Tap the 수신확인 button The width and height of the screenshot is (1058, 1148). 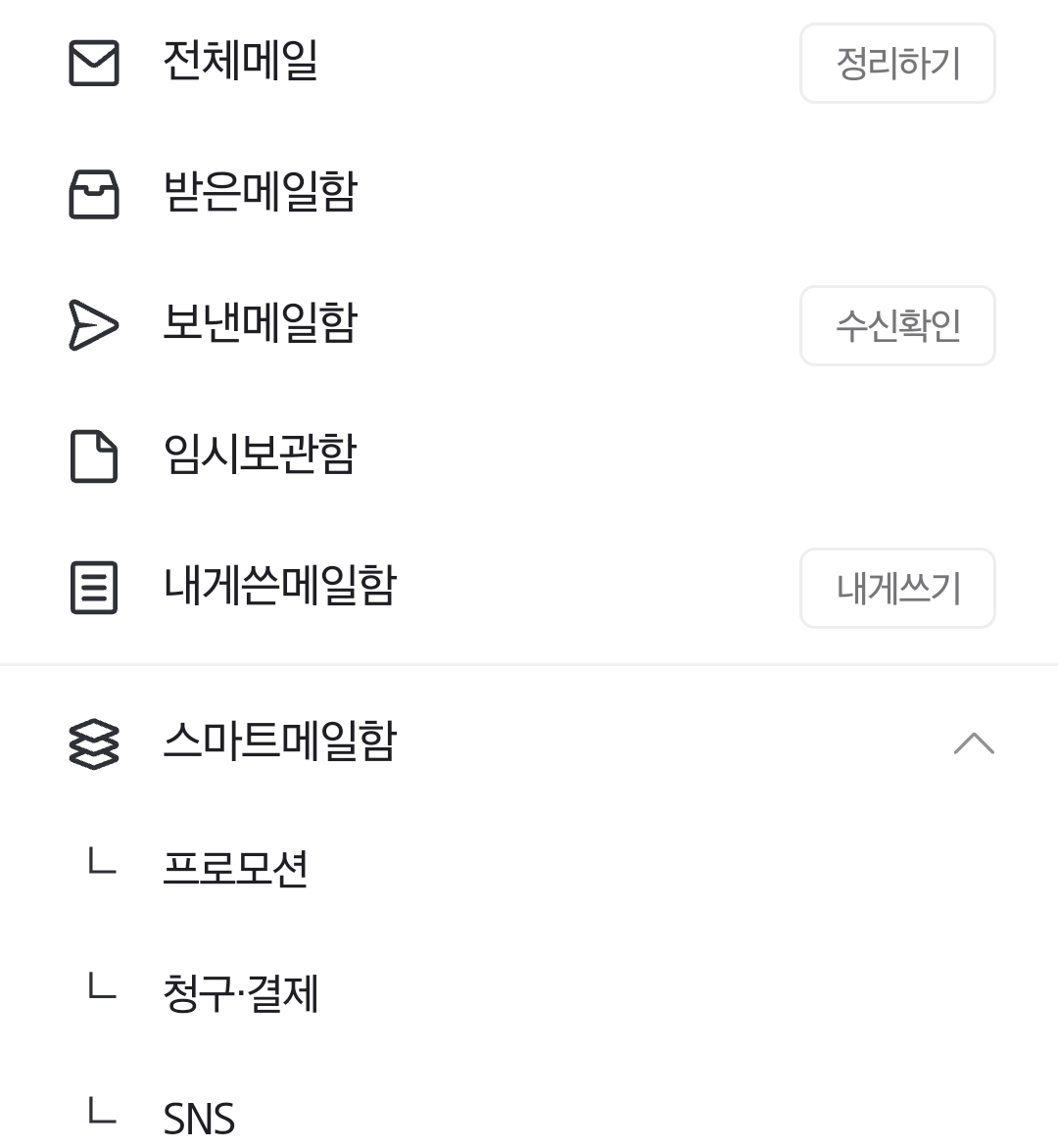click(897, 326)
